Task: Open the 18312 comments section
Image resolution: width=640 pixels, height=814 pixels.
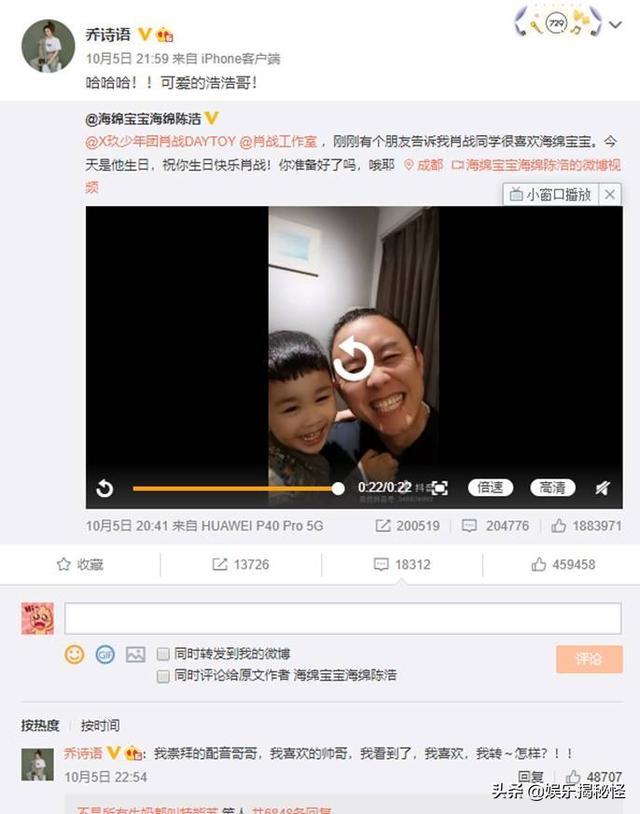Action: [401, 565]
